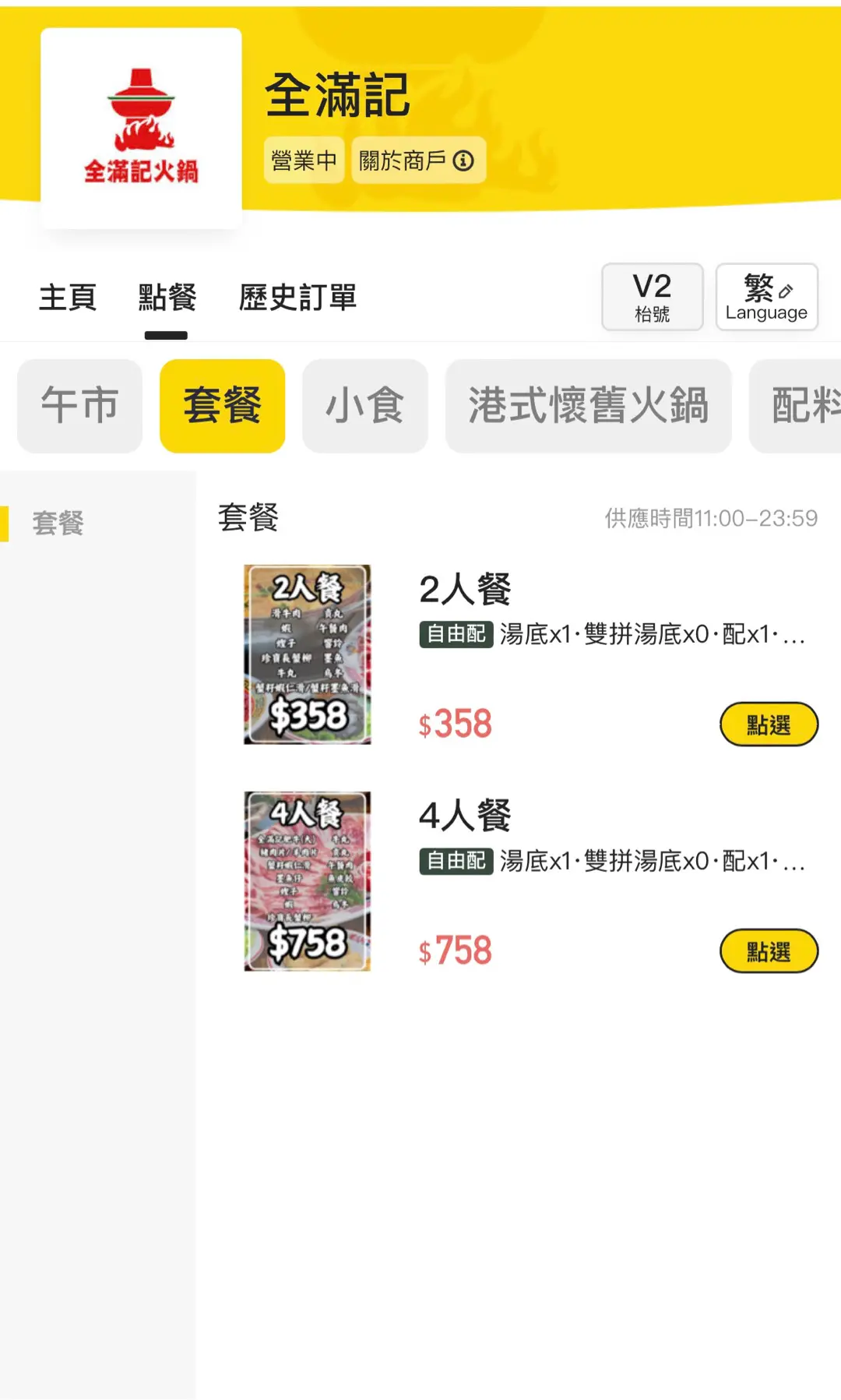Viewport: 841px width, 1400px height.
Task: Switch to the 點餐 tab
Action: point(167,298)
